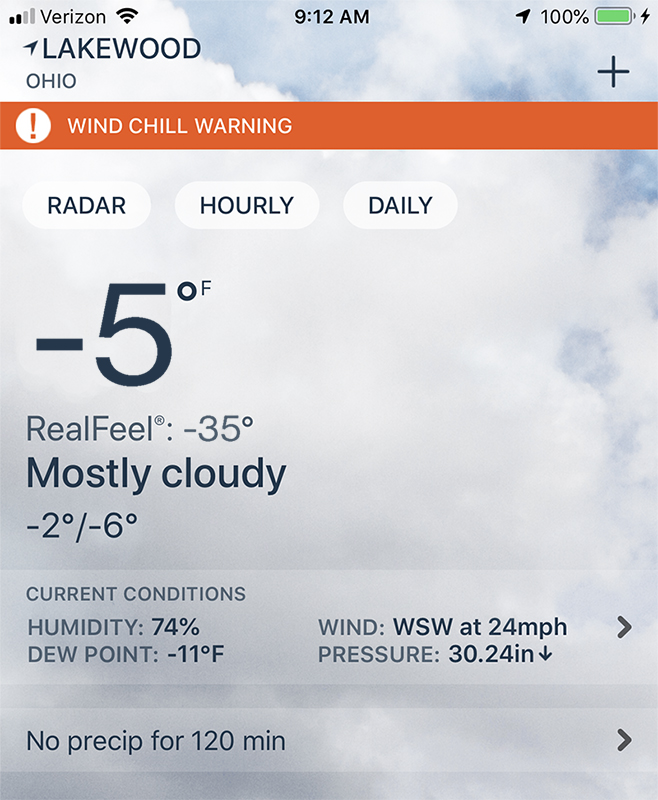The height and width of the screenshot is (800, 658).
Task: Switch to the Hourly forecast
Action: tap(246, 206)
